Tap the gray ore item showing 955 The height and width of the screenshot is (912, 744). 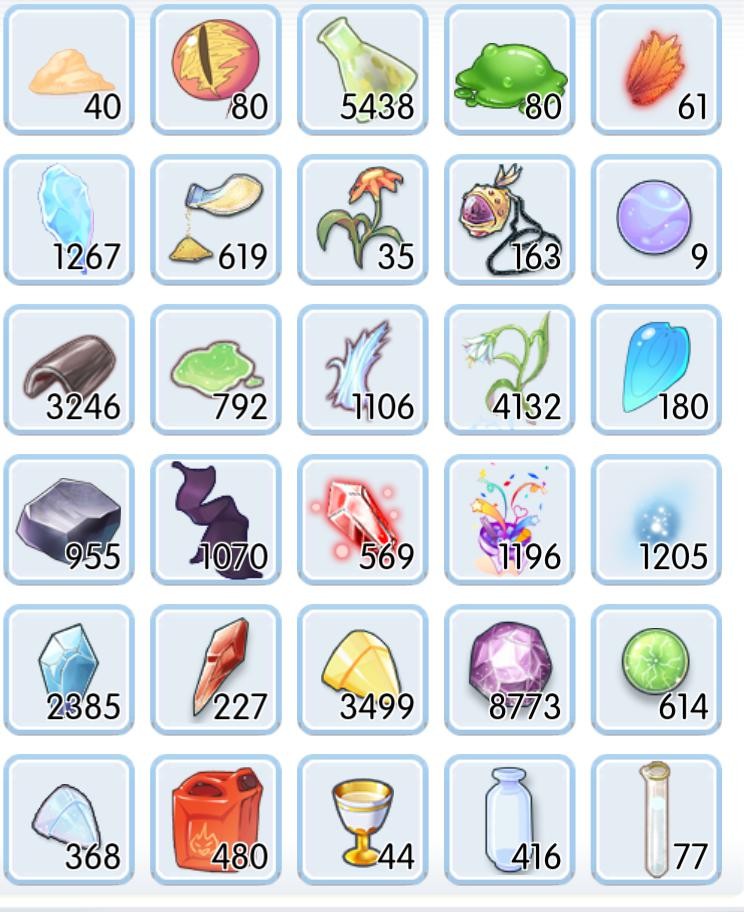point(69,520)
